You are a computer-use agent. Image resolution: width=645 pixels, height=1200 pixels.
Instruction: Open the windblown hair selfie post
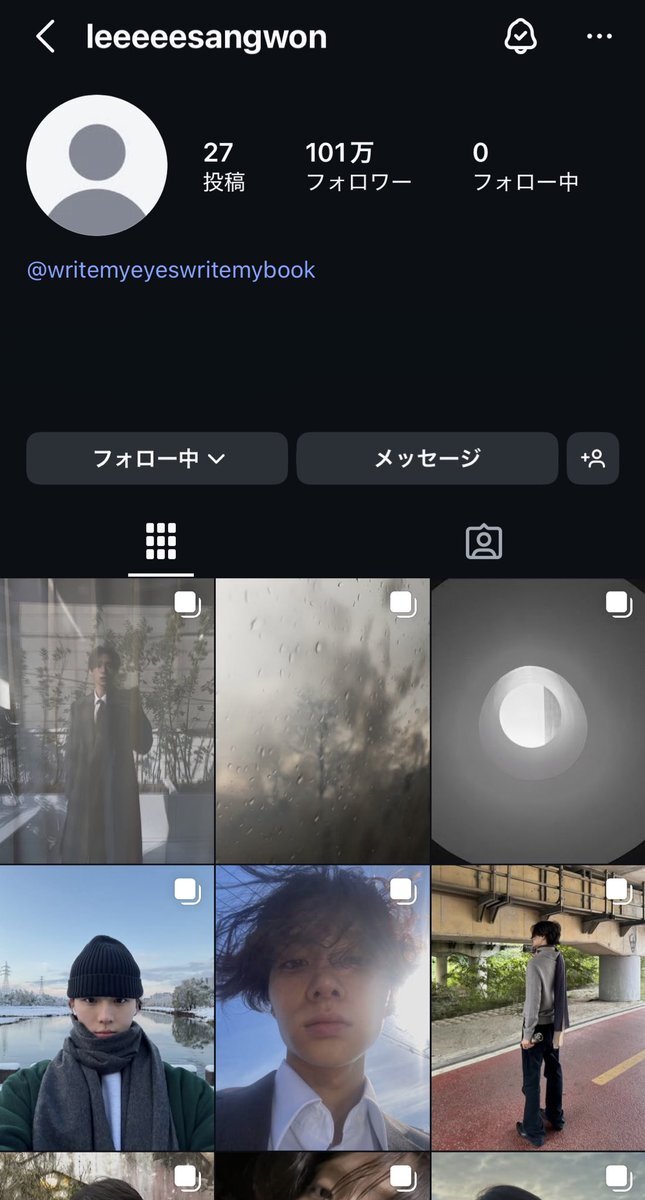click(322, 1008)
